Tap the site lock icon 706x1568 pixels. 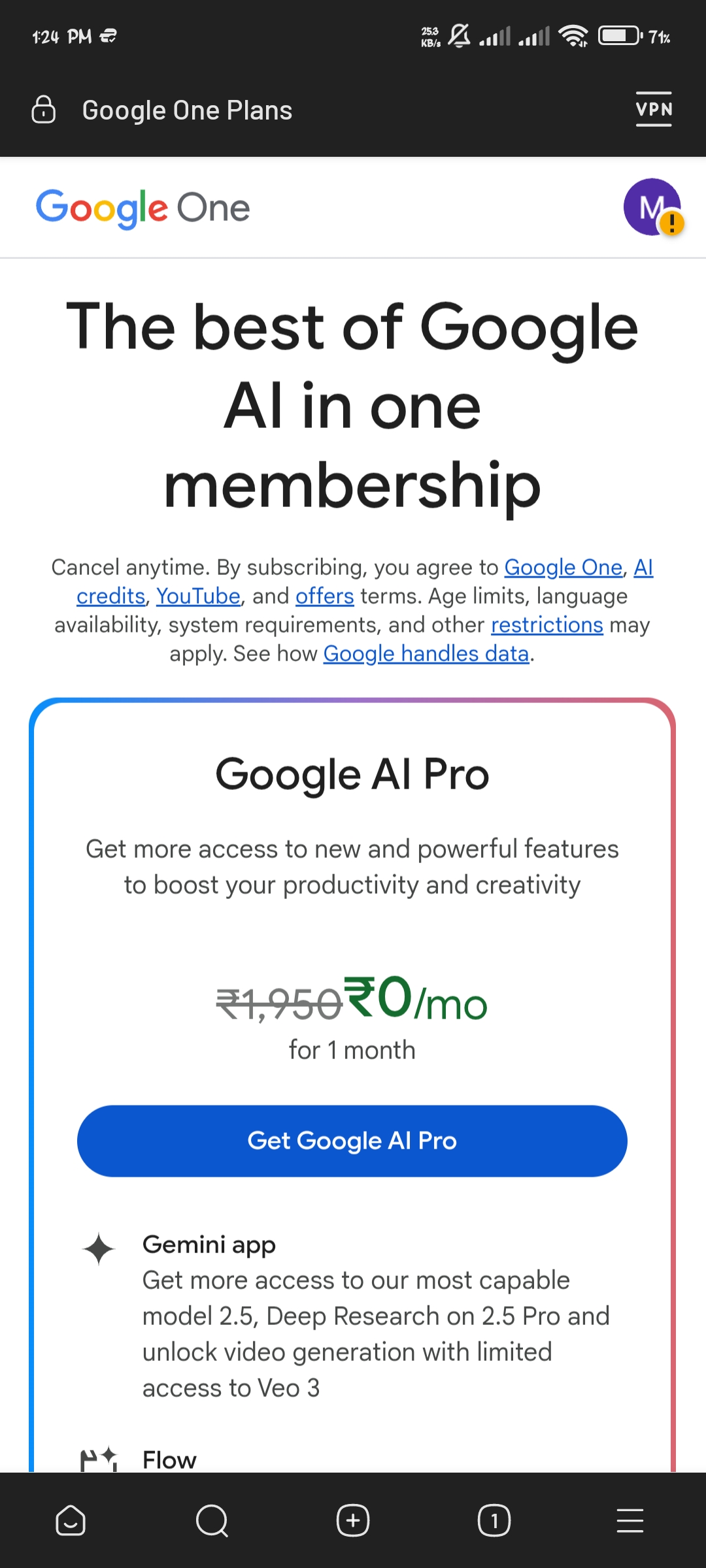pyautogui.click(x=44, y=109)
